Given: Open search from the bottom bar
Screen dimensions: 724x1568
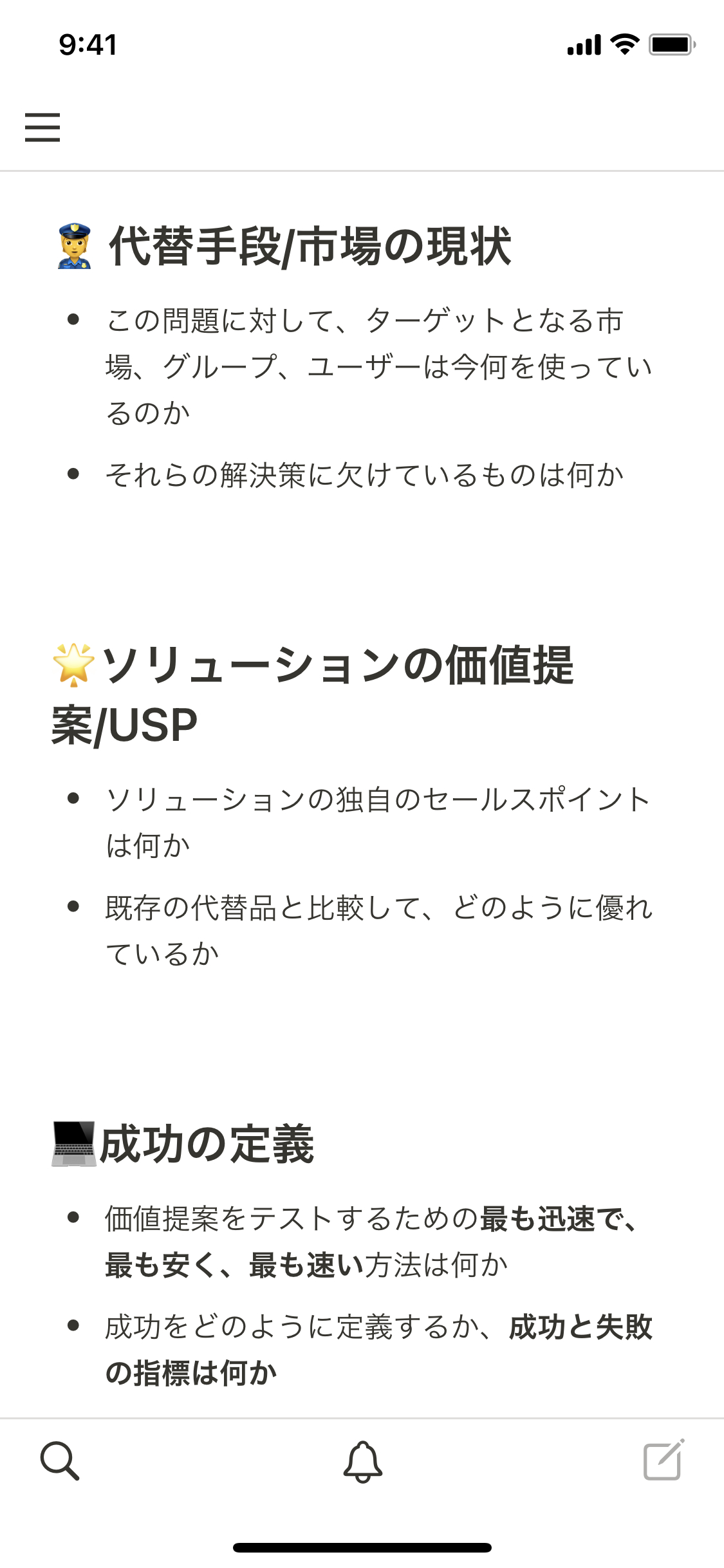Looking at the screenshot, I should [60, 1461].
